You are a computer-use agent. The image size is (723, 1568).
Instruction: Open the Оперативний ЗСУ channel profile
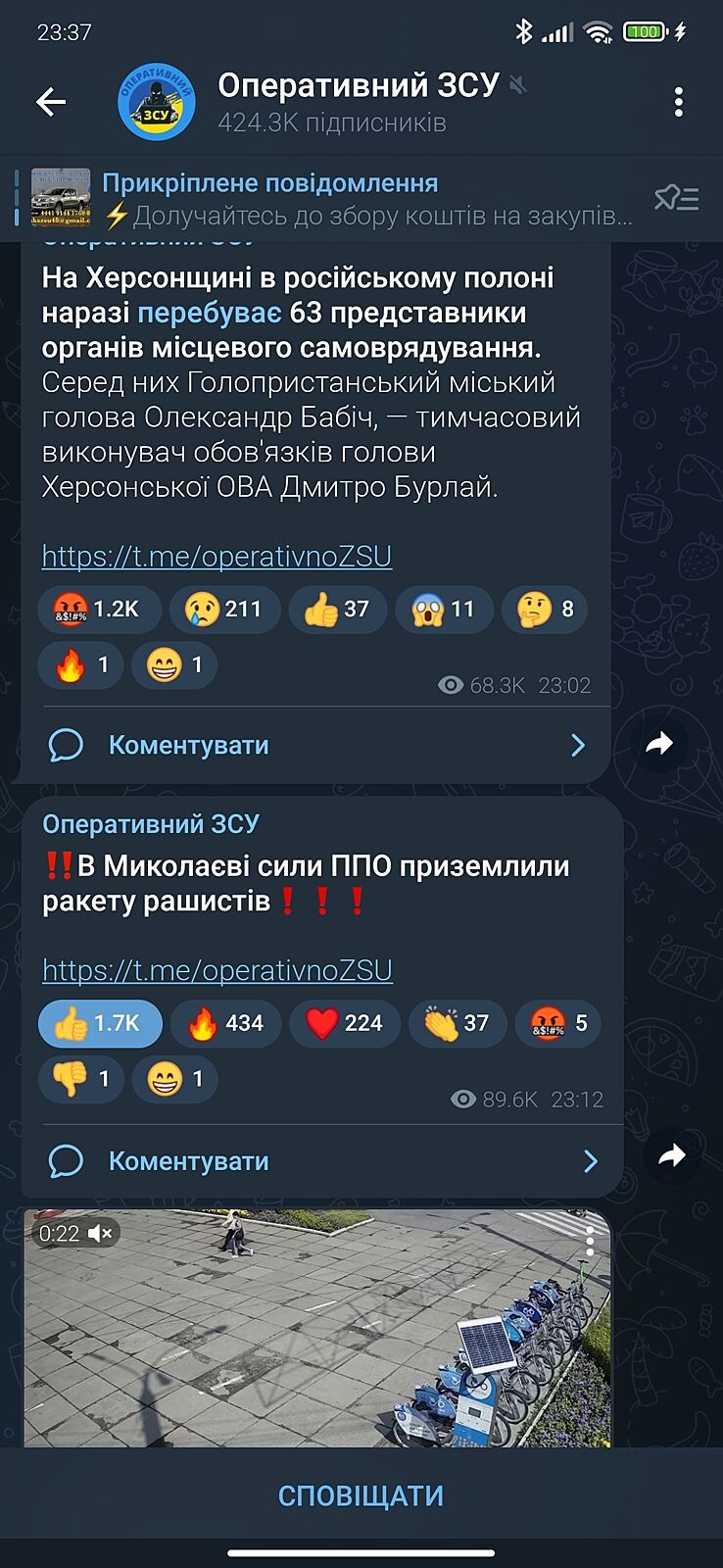point(358,102)
